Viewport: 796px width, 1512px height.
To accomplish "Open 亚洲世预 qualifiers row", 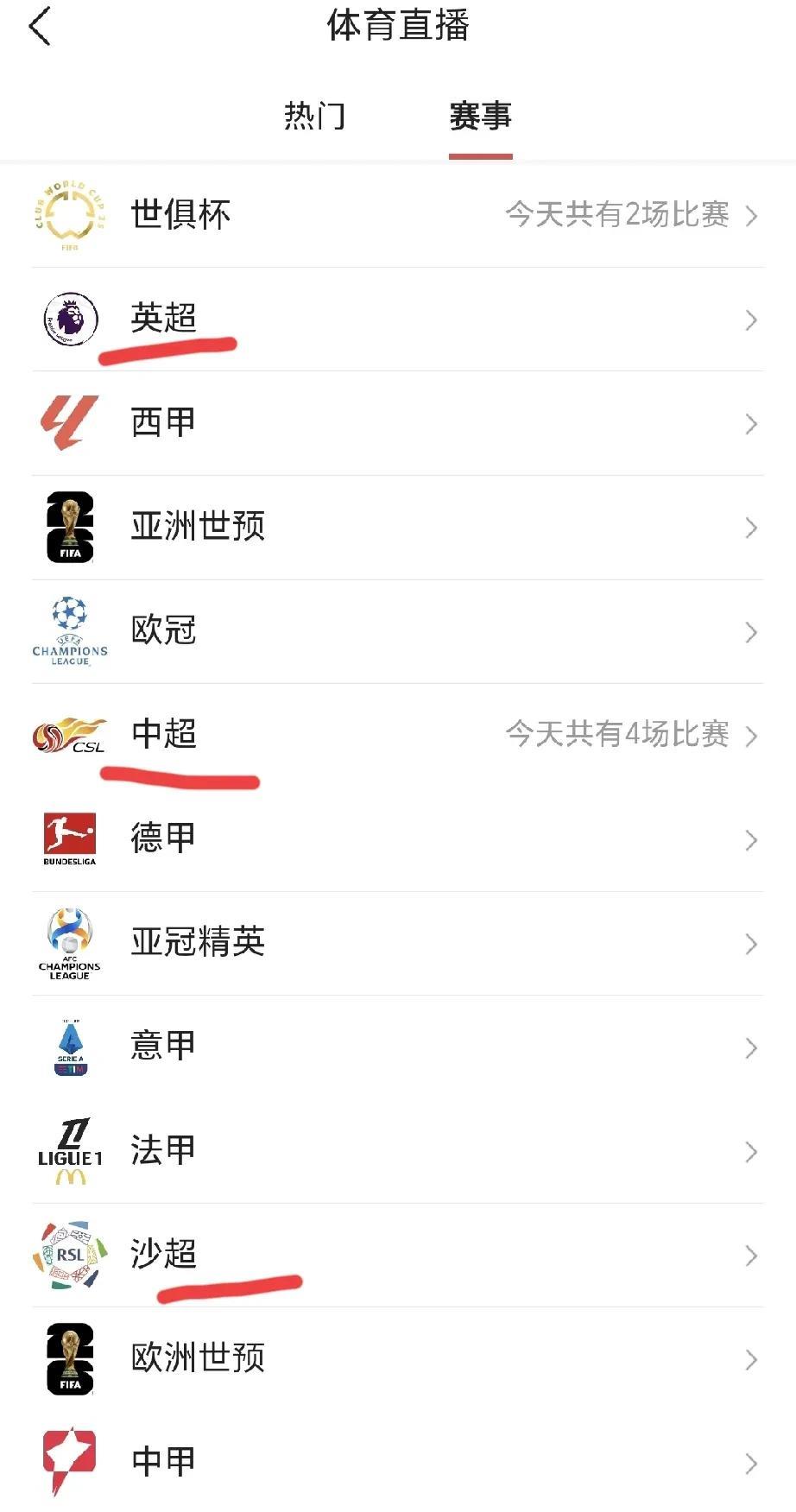I will click(x=398, y=528).
